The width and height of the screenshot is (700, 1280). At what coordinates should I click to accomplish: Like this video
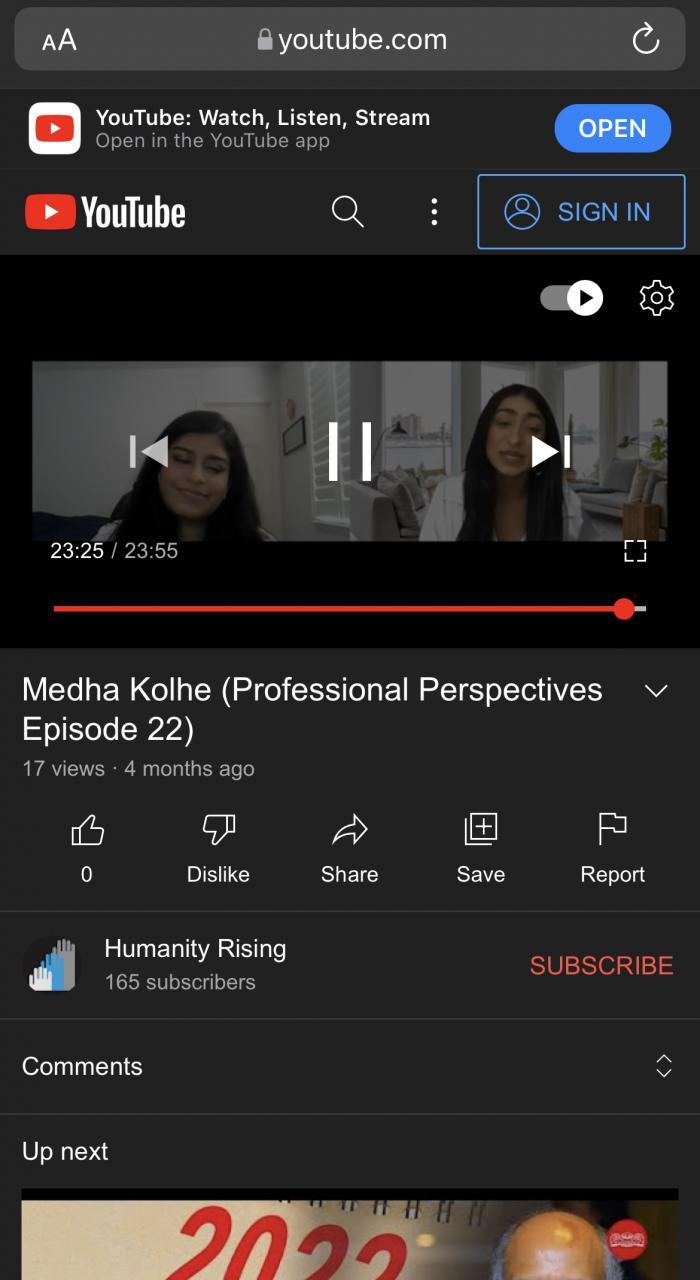pos(87,830)
